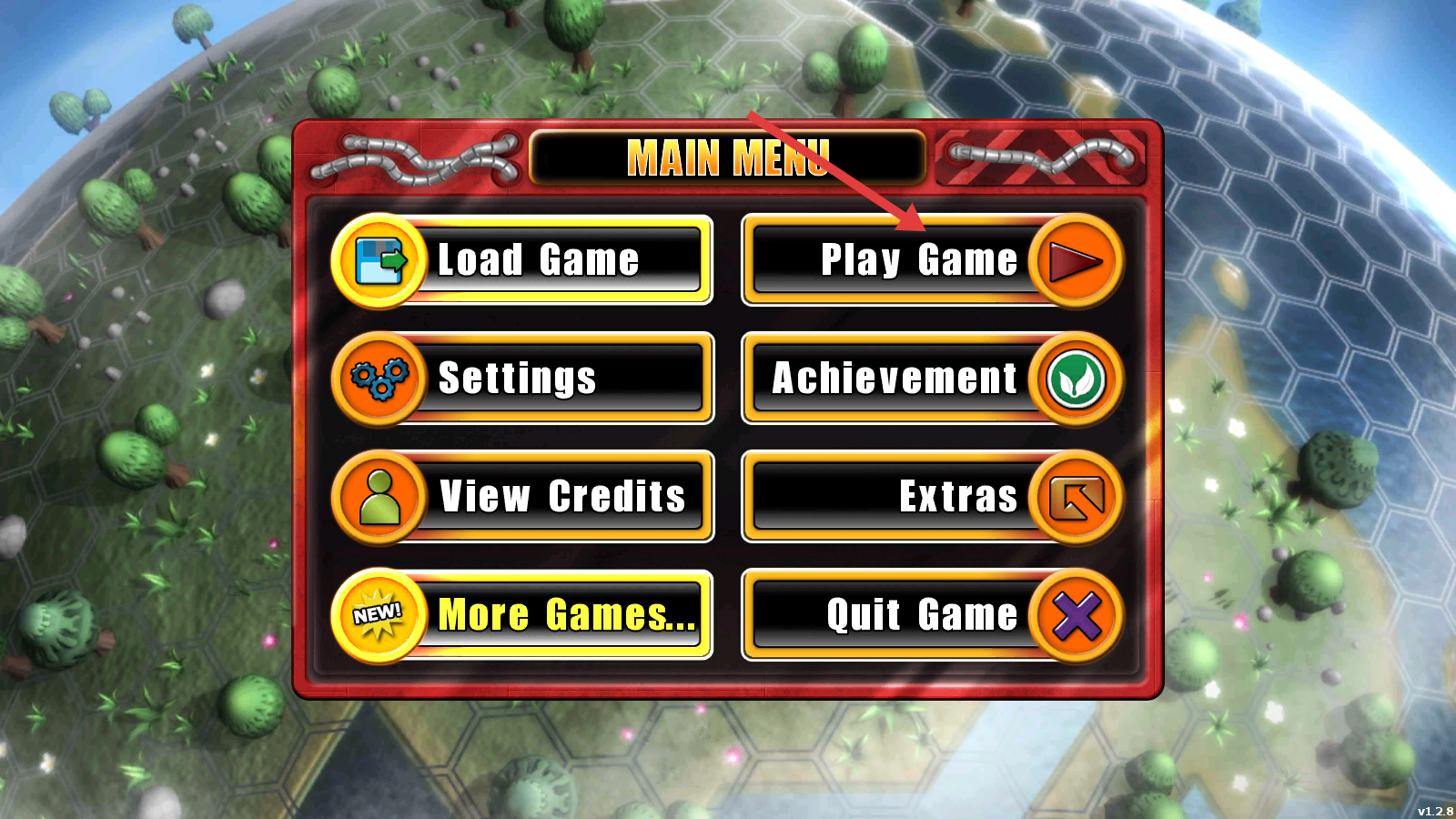Select More Games...

click(523, 615)
